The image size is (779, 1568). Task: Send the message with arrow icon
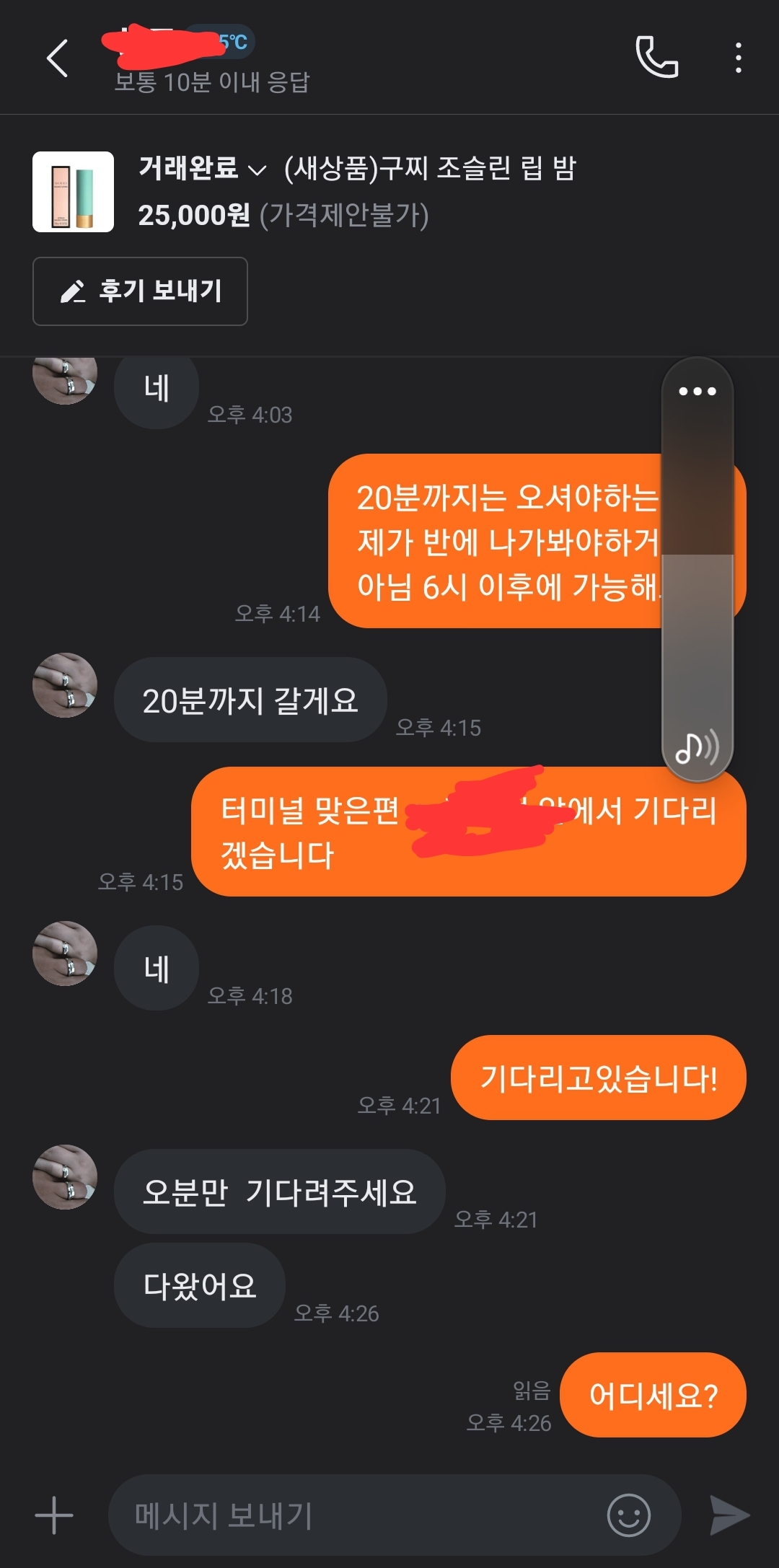(x=730, y=1515)
